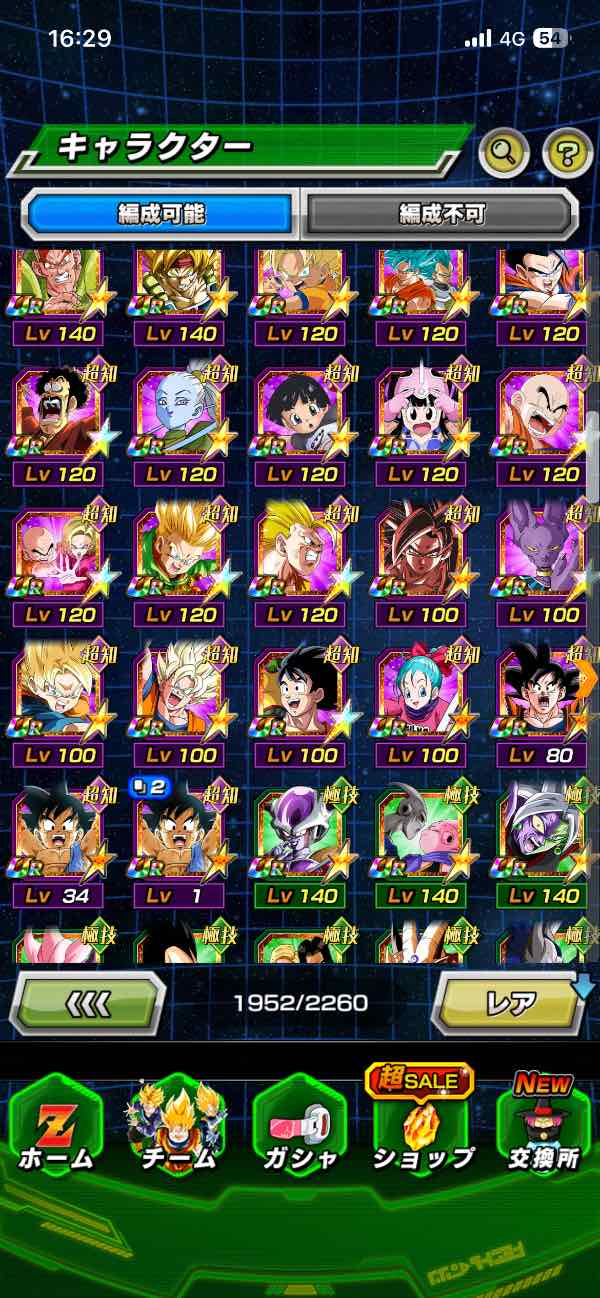This screenshot has width=600, height=1298.
Task: Open the チーム menu
Action: (178, 1125)
